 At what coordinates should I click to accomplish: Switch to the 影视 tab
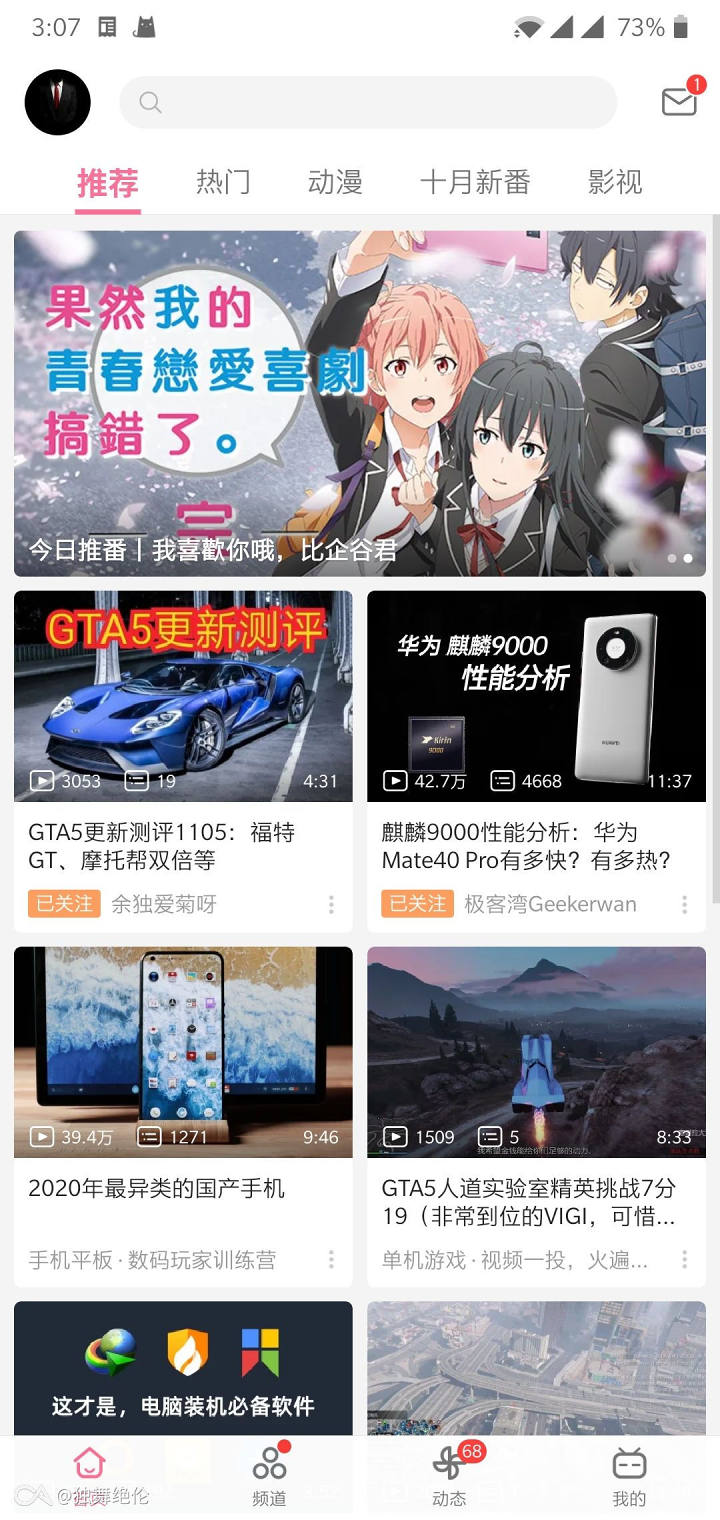[615, 182]
